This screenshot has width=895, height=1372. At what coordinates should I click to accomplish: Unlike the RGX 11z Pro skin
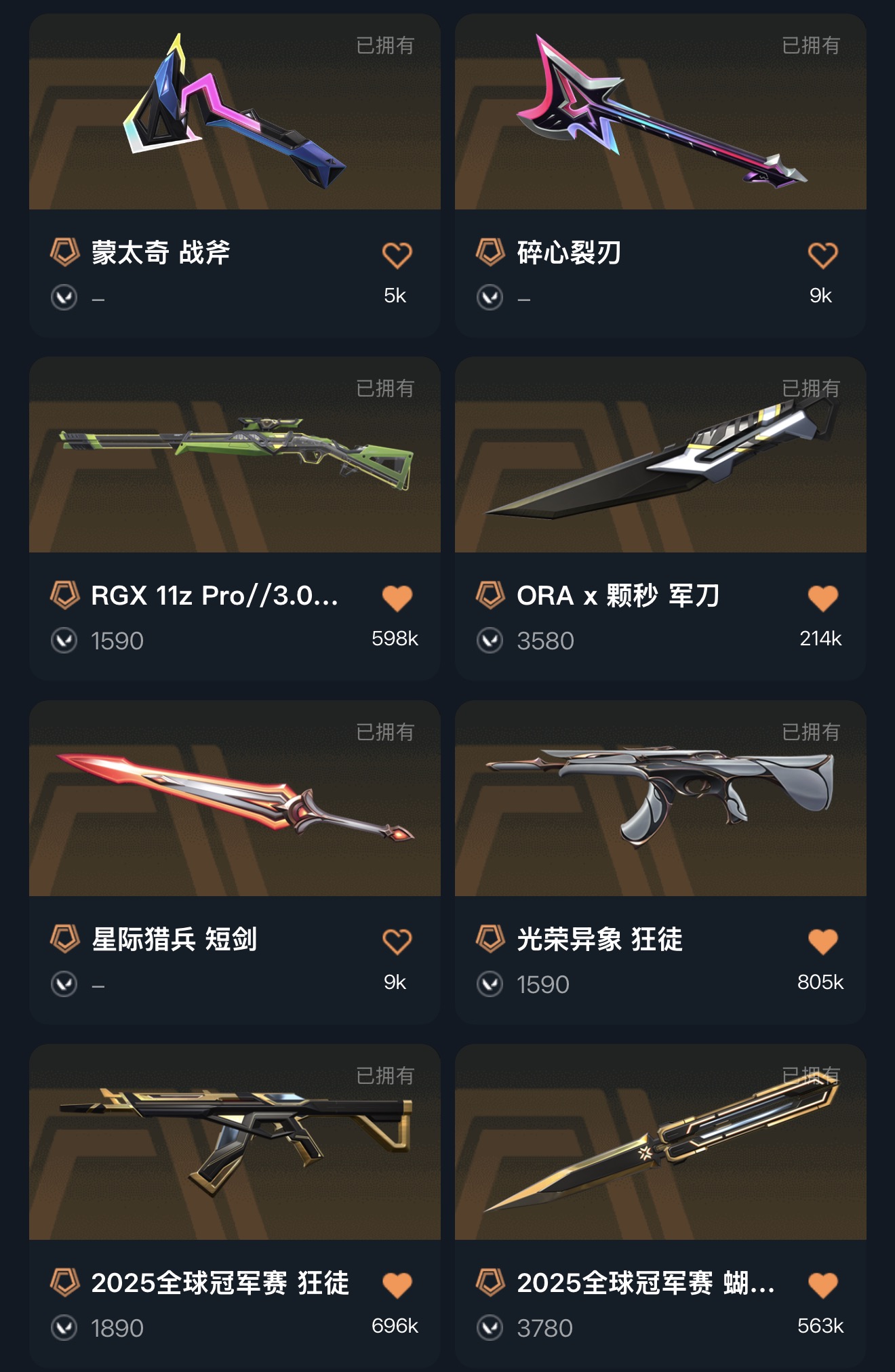click(x=397, y=599)
